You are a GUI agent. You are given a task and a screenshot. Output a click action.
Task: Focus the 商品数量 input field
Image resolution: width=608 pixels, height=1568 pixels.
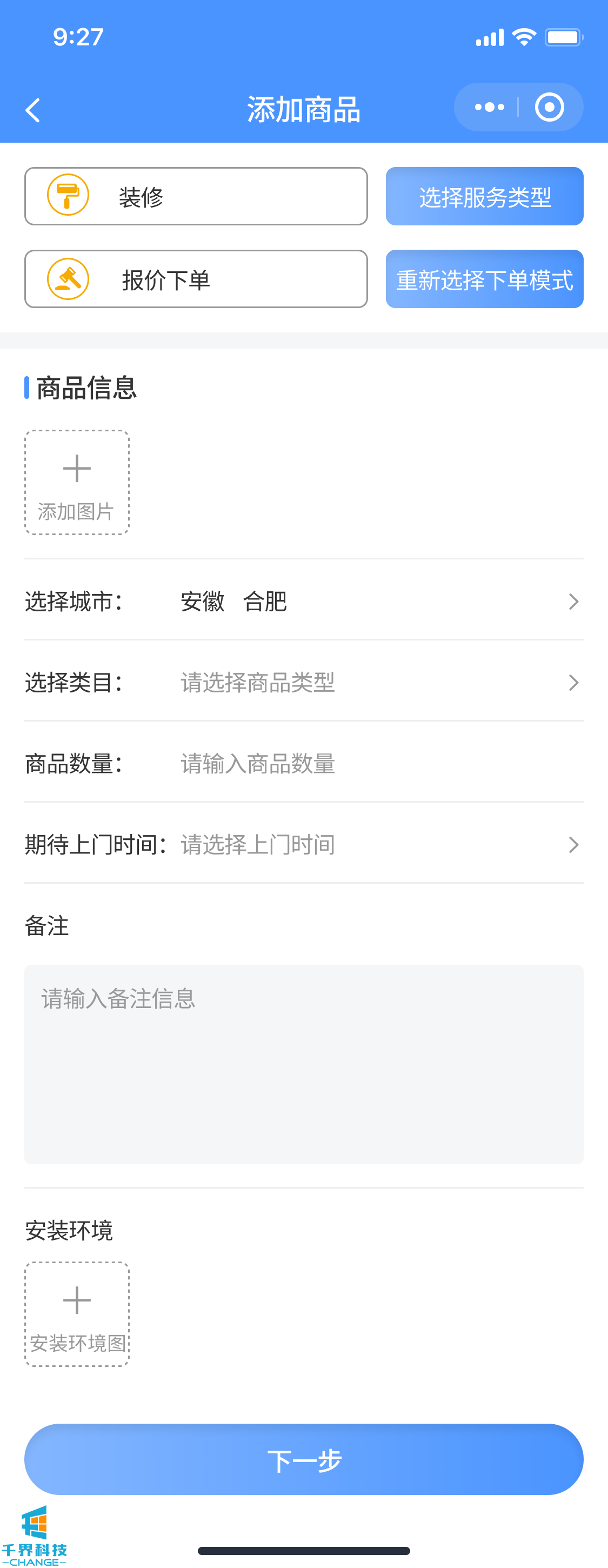377,764
